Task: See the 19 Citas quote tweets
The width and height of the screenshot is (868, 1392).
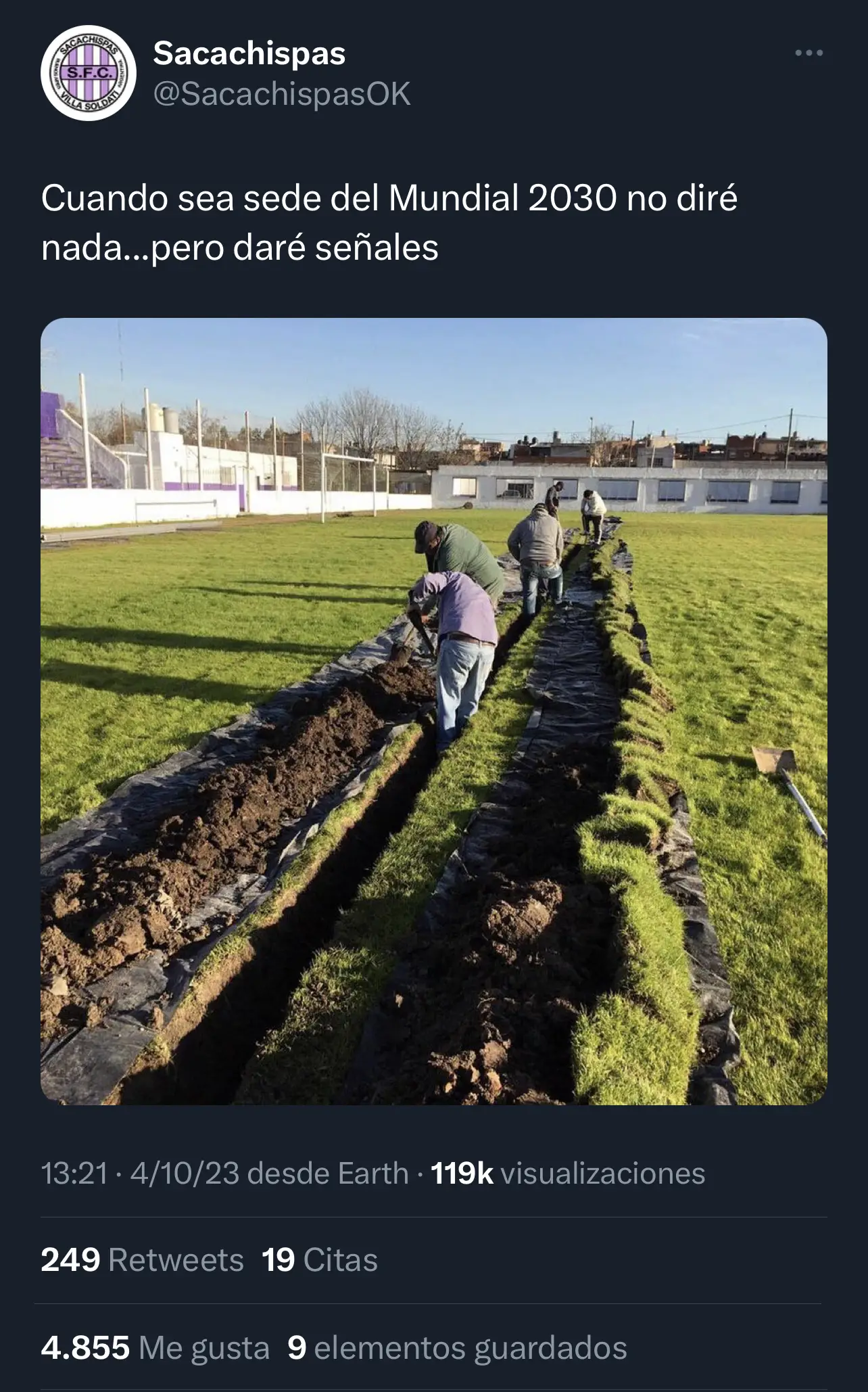Action: click(319, 1260)
